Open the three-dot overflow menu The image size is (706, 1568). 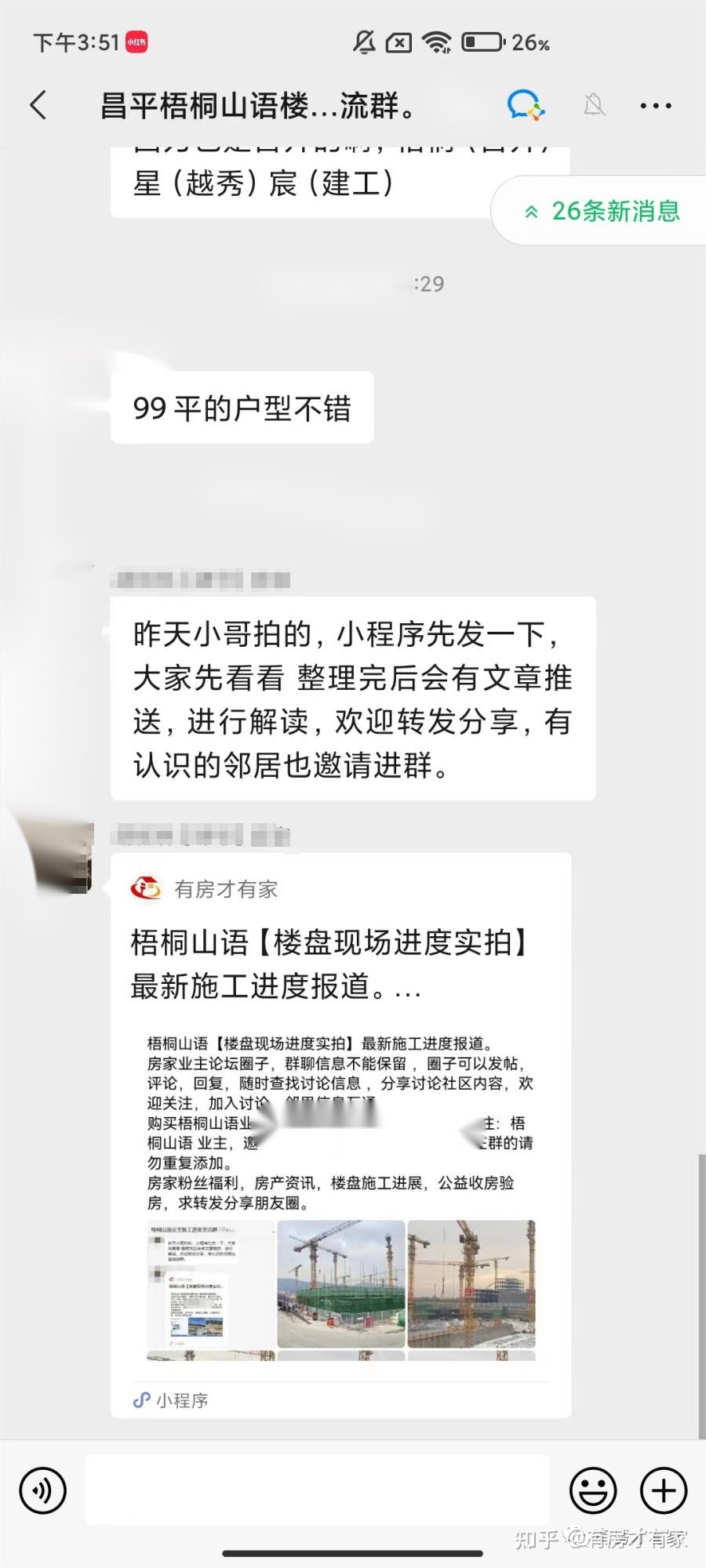[655, 106]
